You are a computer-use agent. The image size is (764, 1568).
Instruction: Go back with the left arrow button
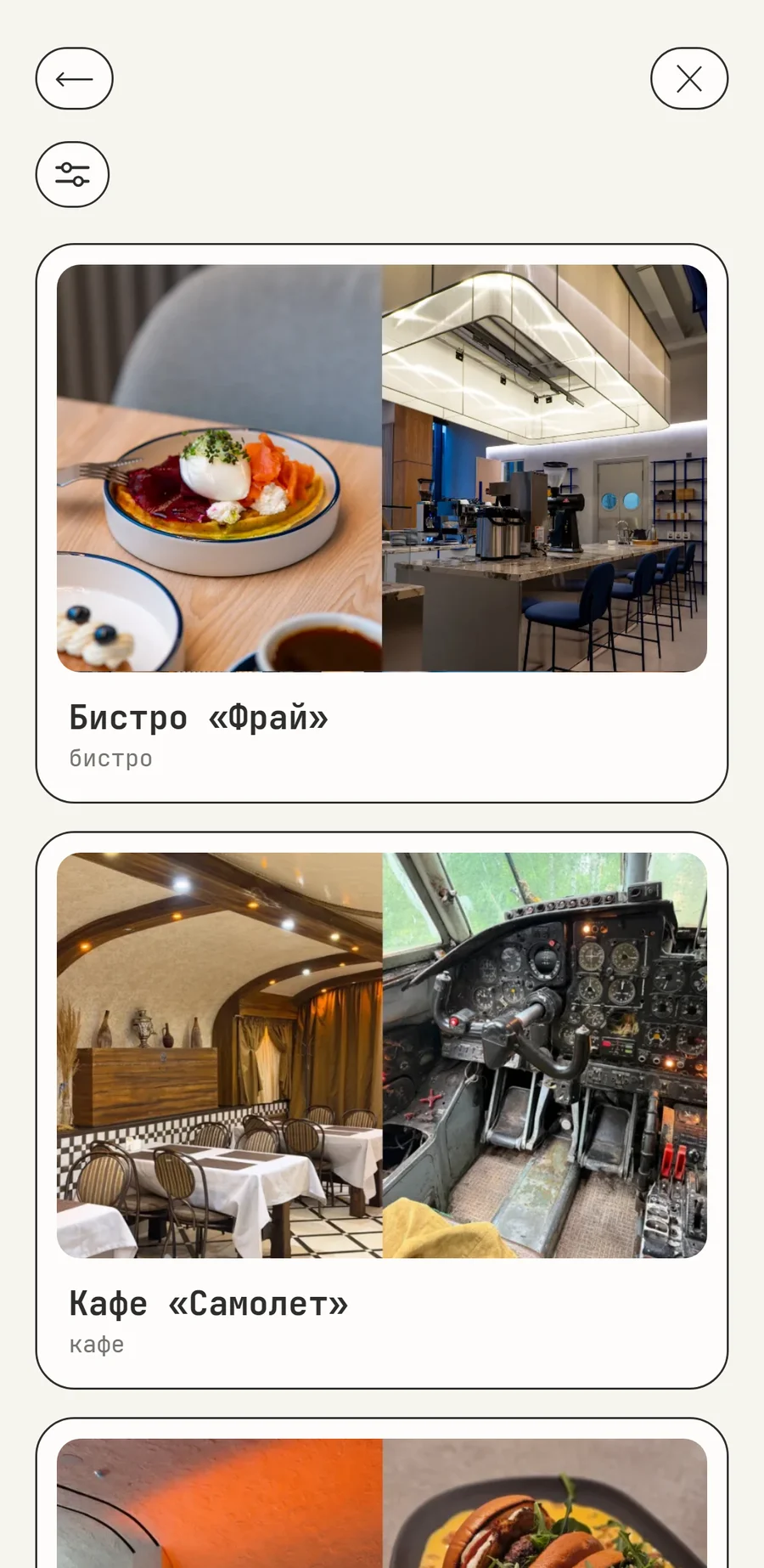[x=74, y=78]
